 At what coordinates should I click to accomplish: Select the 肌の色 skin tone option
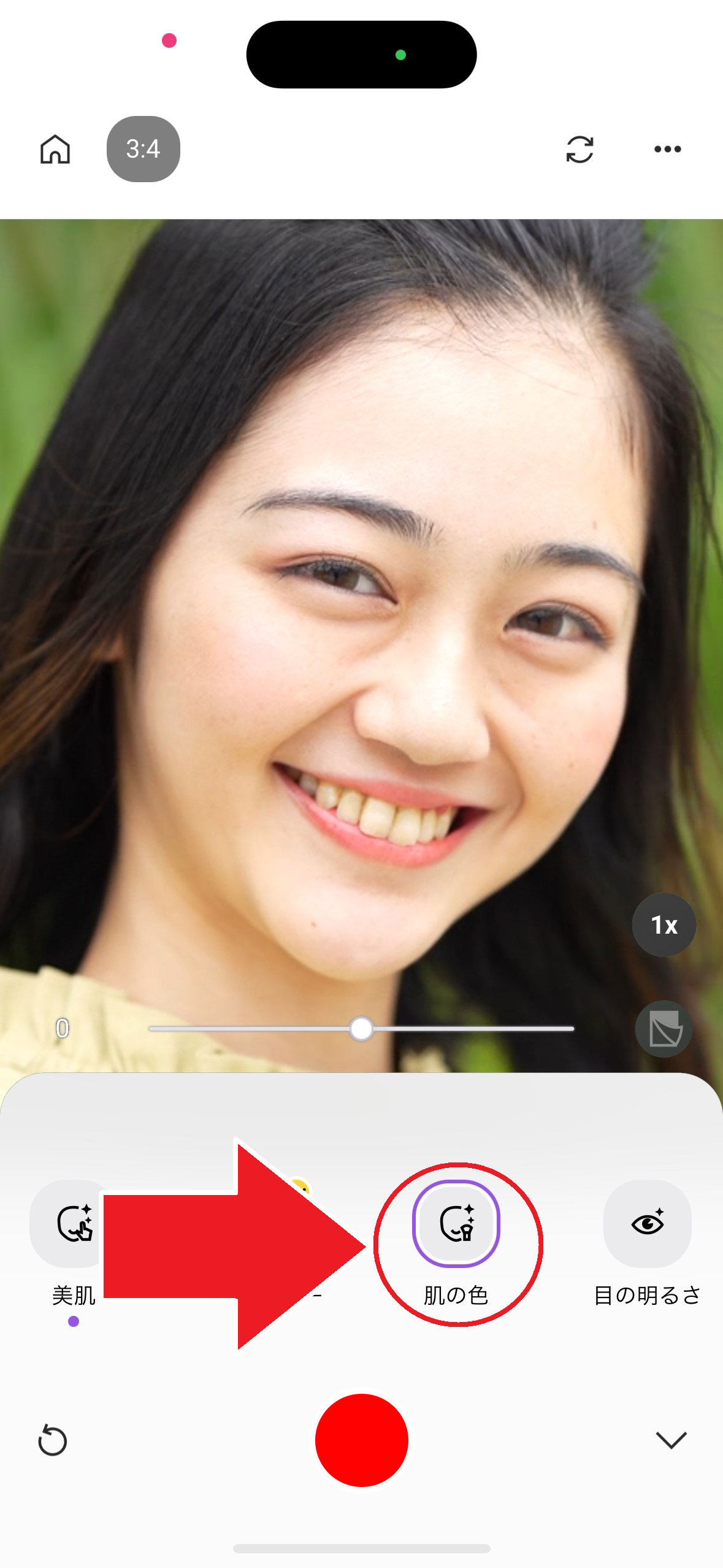click(456, 1224)
